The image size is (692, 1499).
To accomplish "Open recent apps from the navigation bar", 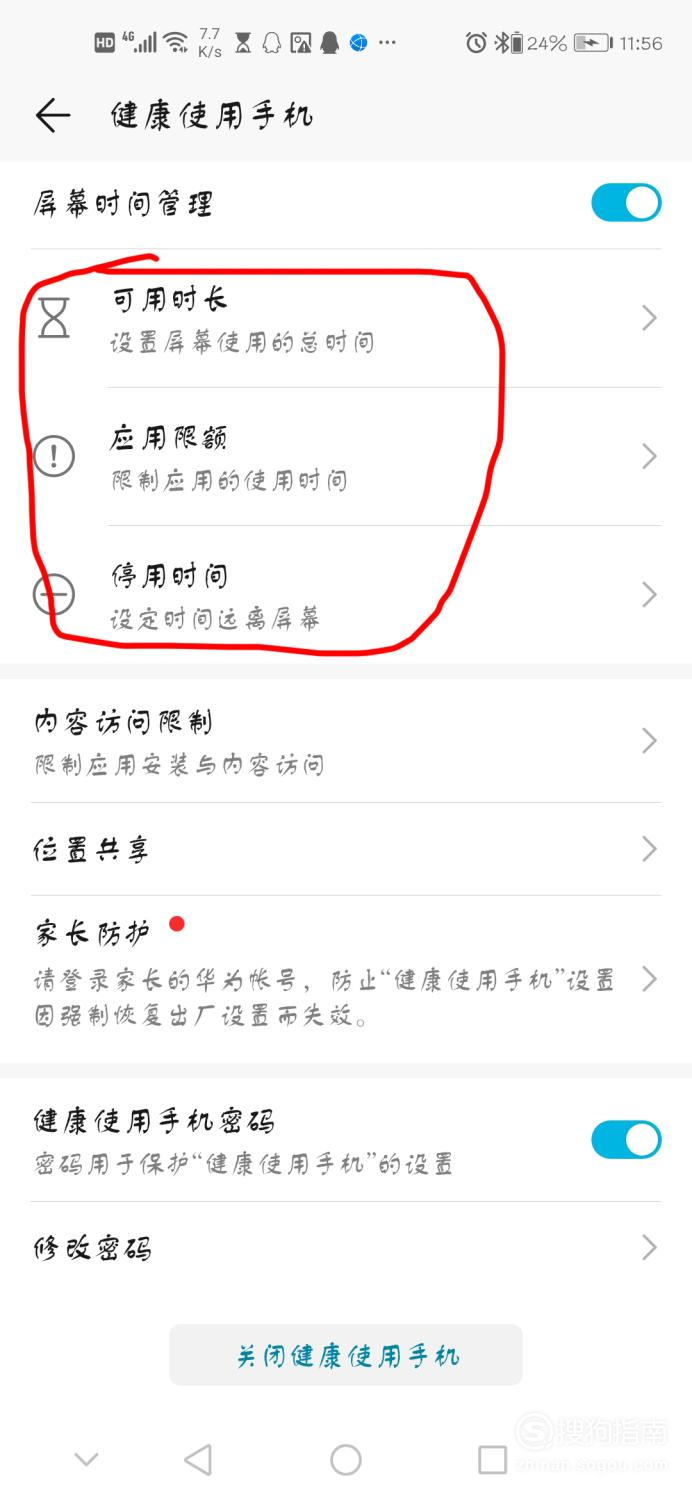I will pos(492,1460).
